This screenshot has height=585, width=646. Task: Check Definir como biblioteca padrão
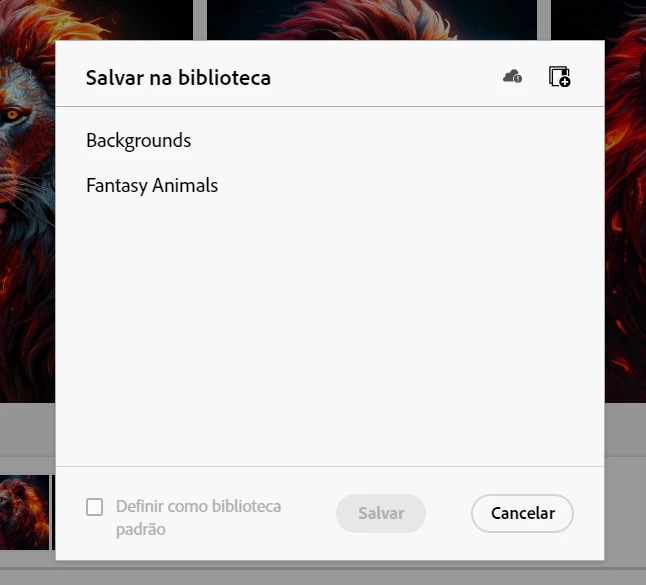(95, 507)
